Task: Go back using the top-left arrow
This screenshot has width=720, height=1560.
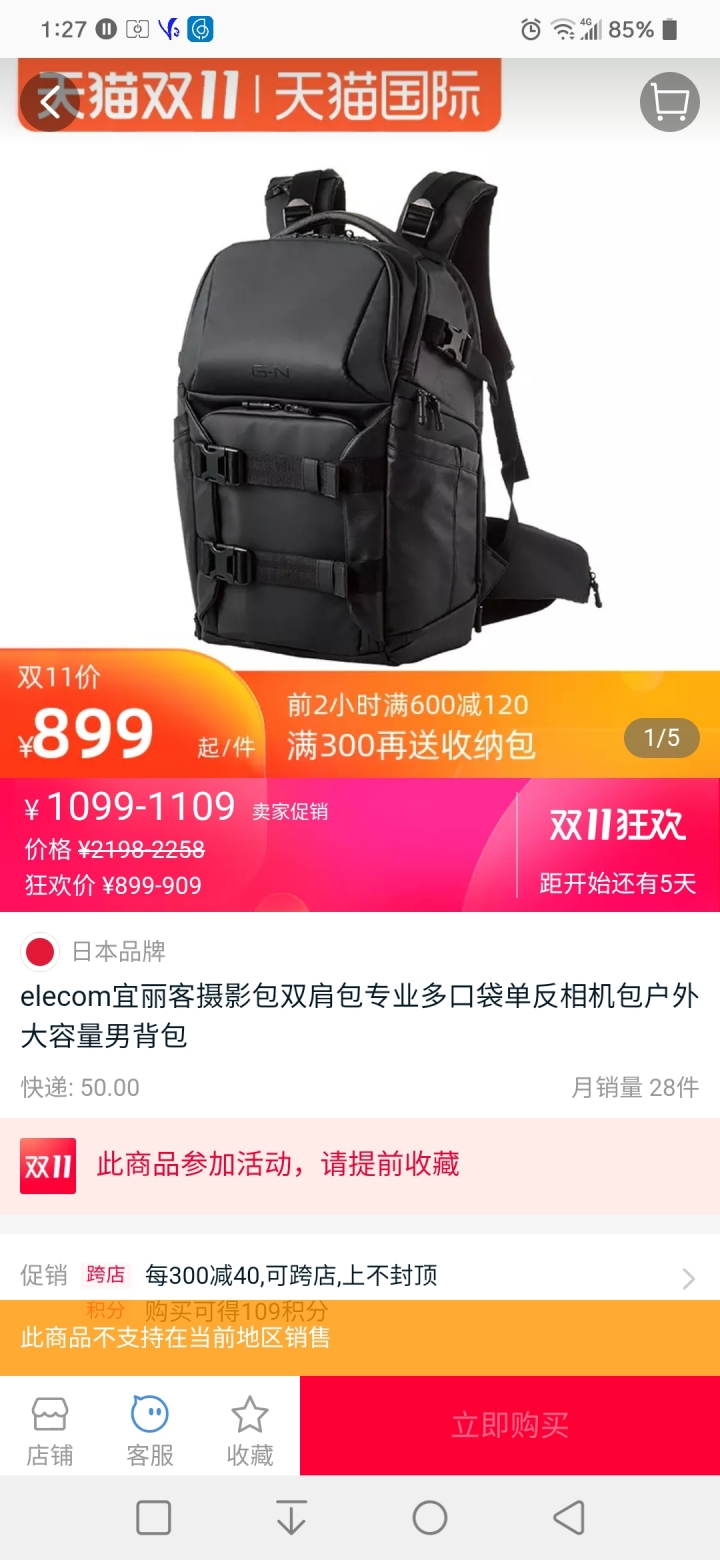Action: click(x=50, y=102)
